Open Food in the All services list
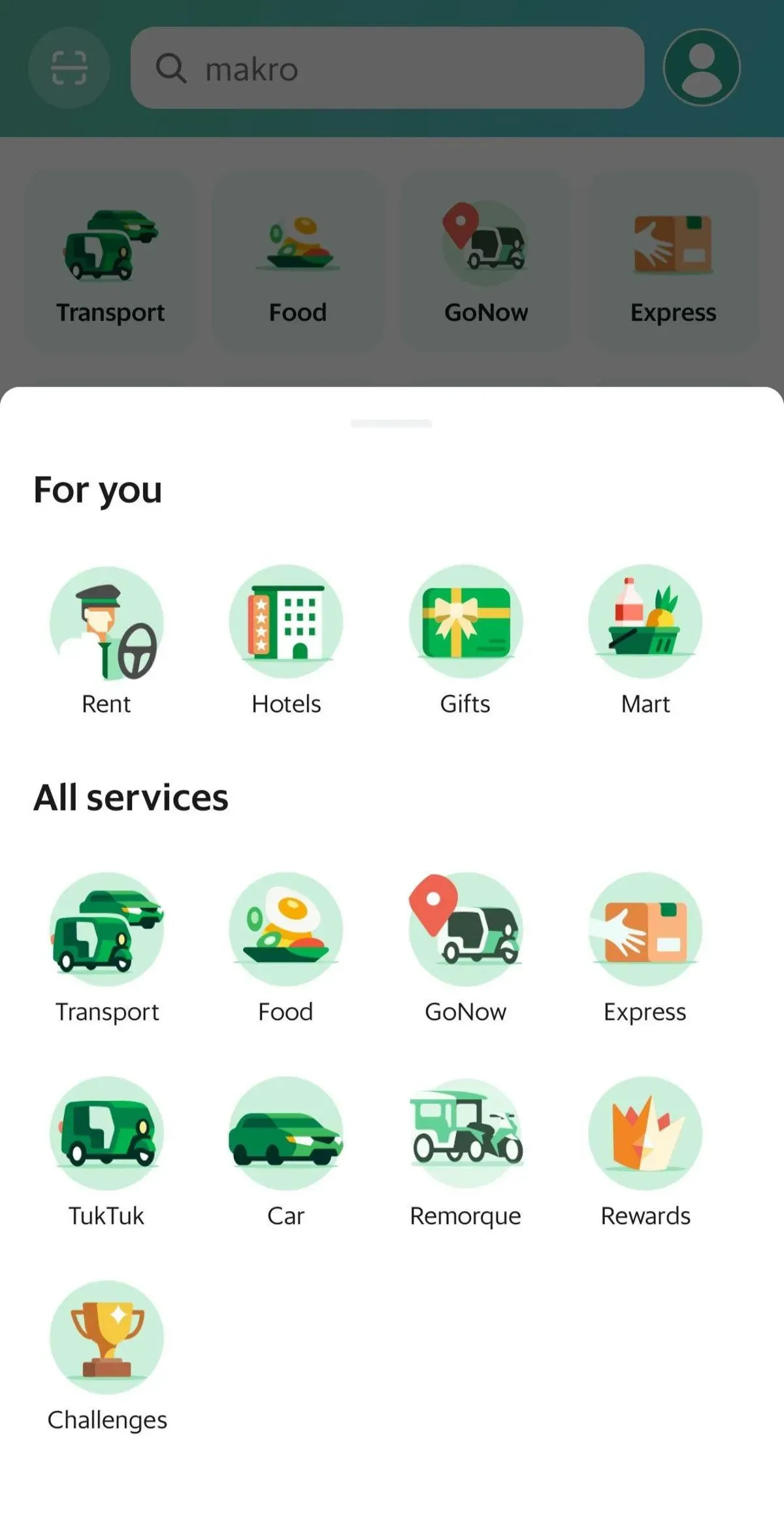This screenshot has width=784, height=1517. click(x=286, y=948)
